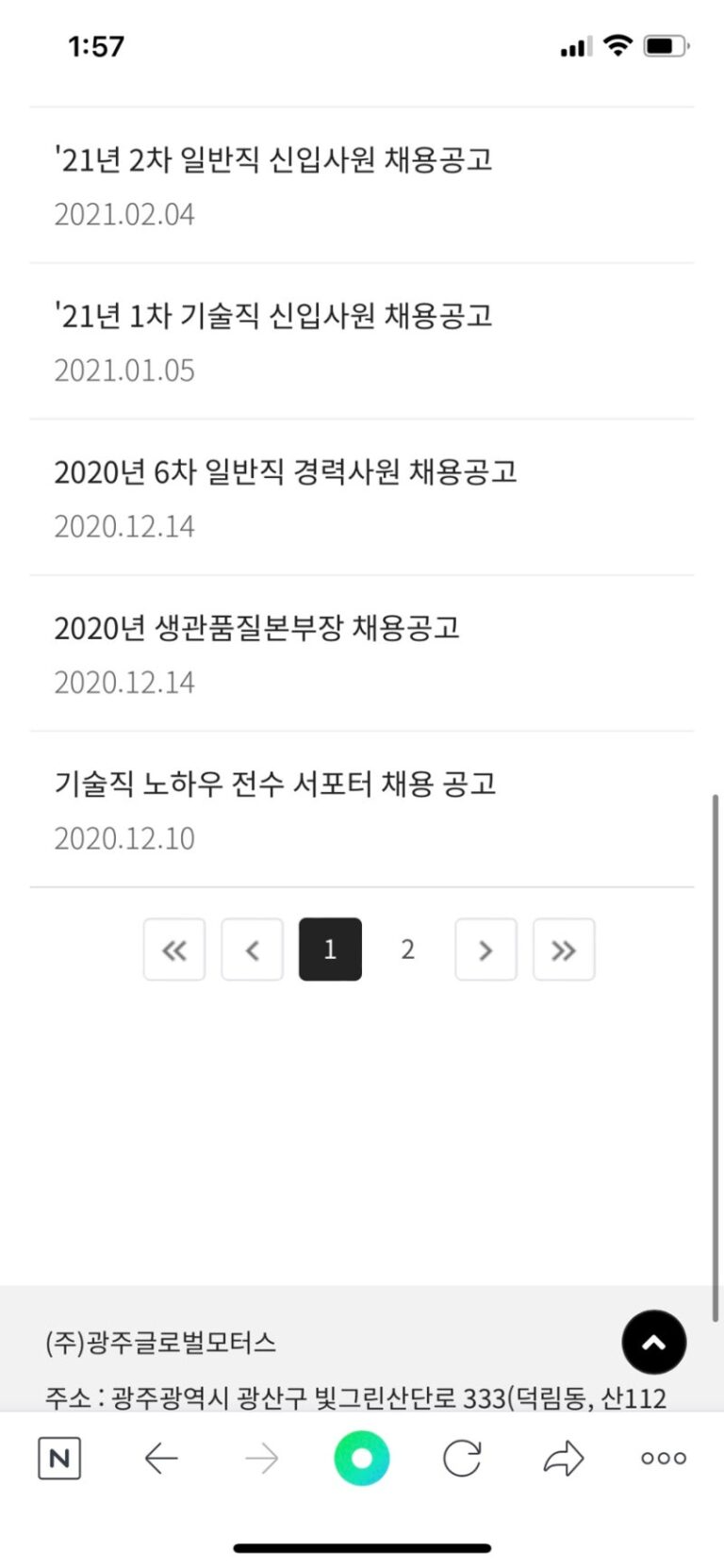This screenshot has width=724, height=1568.
Task: Select page 2 in the pagination
Action: pyautogui.click(x=407, y=949)
